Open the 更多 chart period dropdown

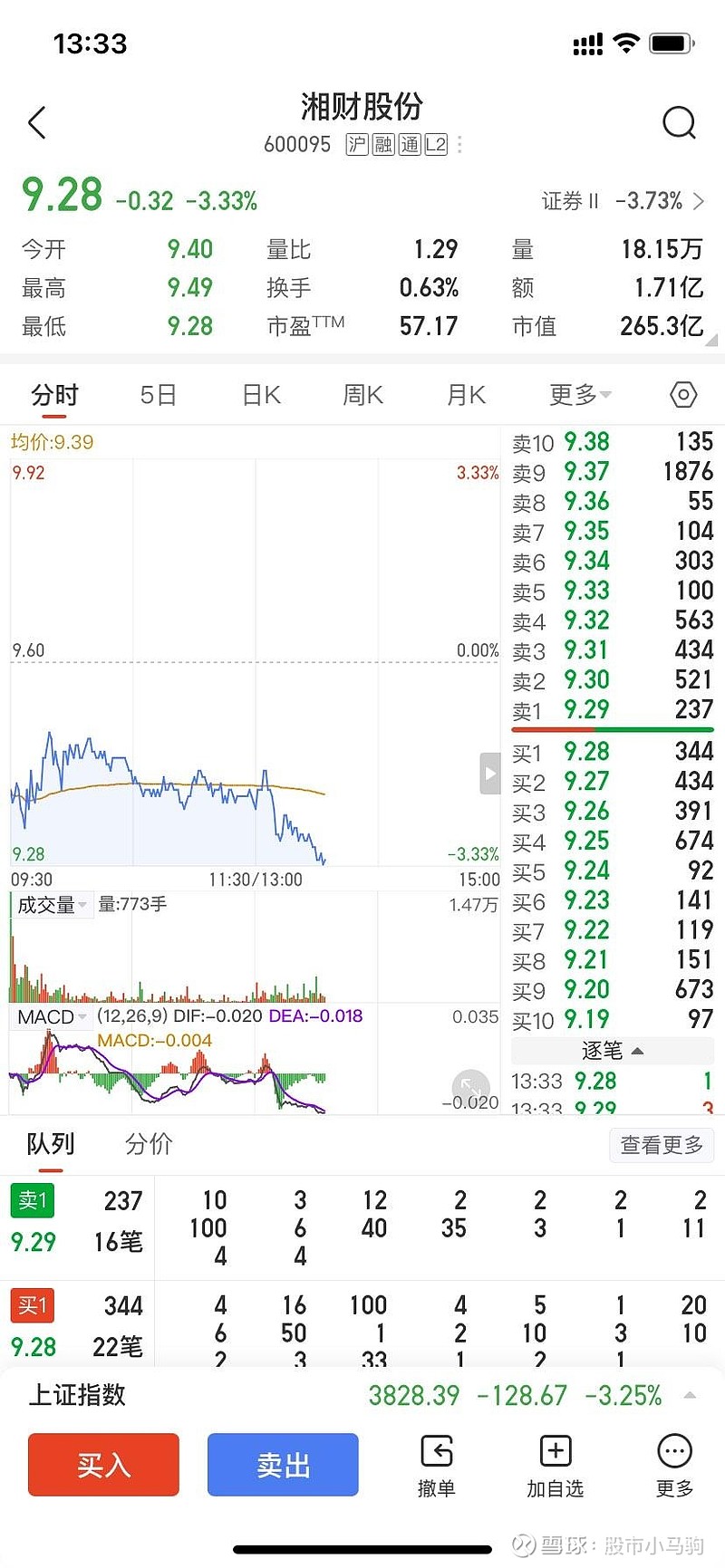[579, 395]
